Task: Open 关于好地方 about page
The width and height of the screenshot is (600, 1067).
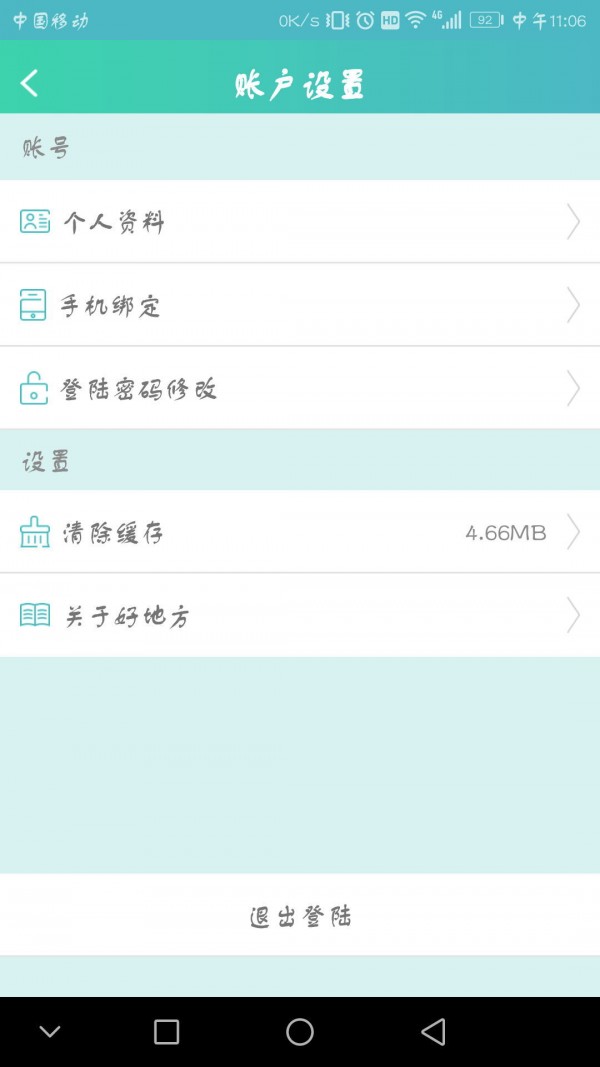Action: click(300, 616)
